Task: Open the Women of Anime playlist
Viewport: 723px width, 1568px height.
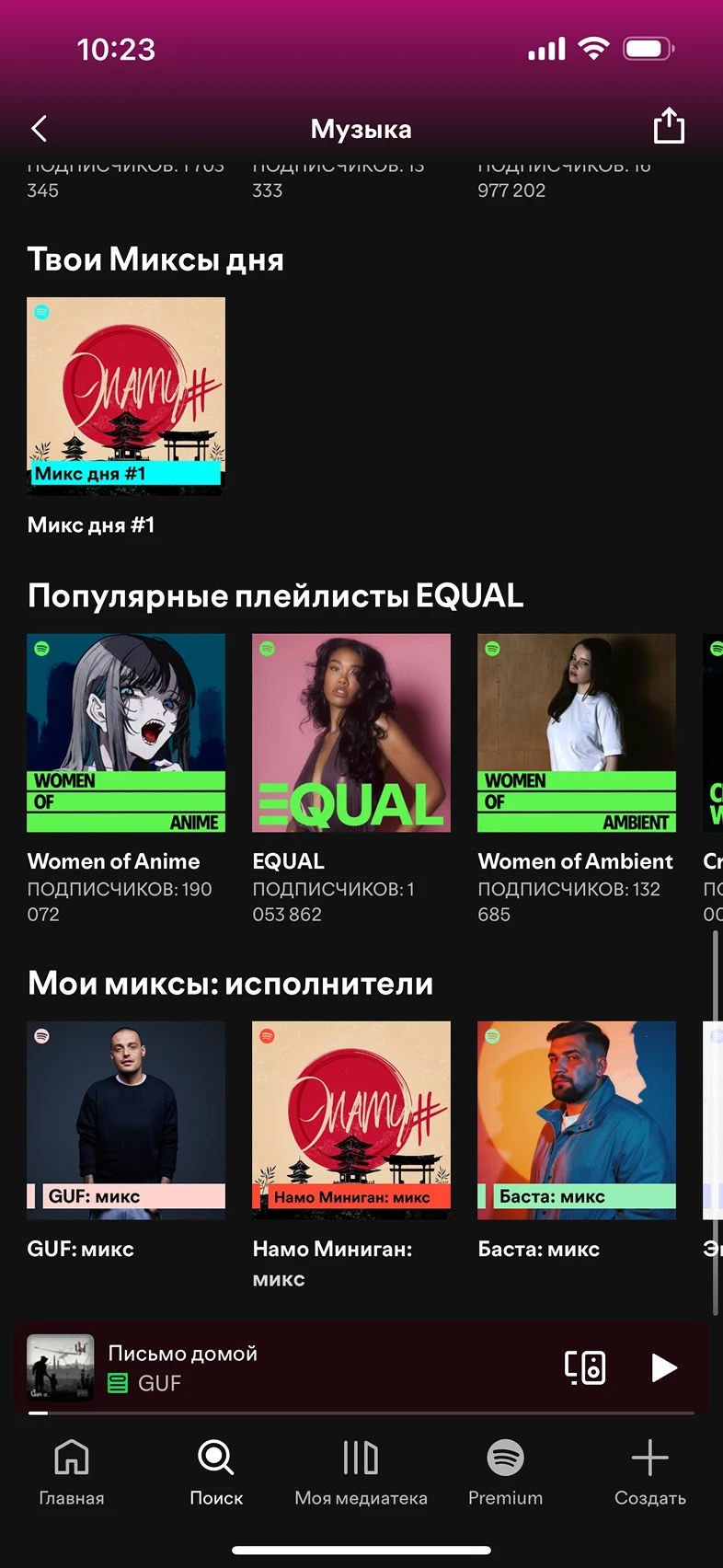Action: tap(126, 732)
